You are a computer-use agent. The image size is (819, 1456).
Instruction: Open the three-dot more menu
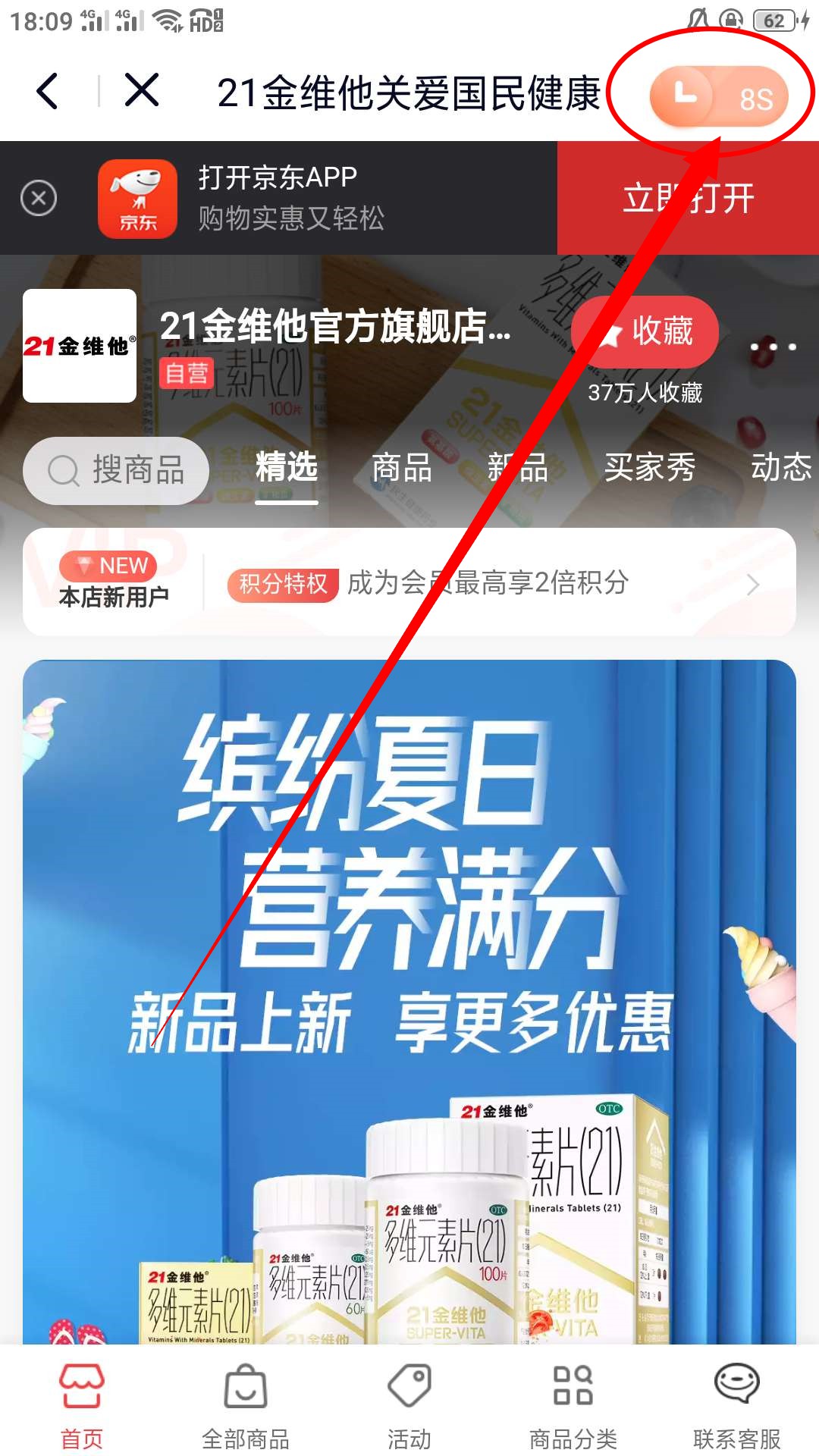pos(773,347)
